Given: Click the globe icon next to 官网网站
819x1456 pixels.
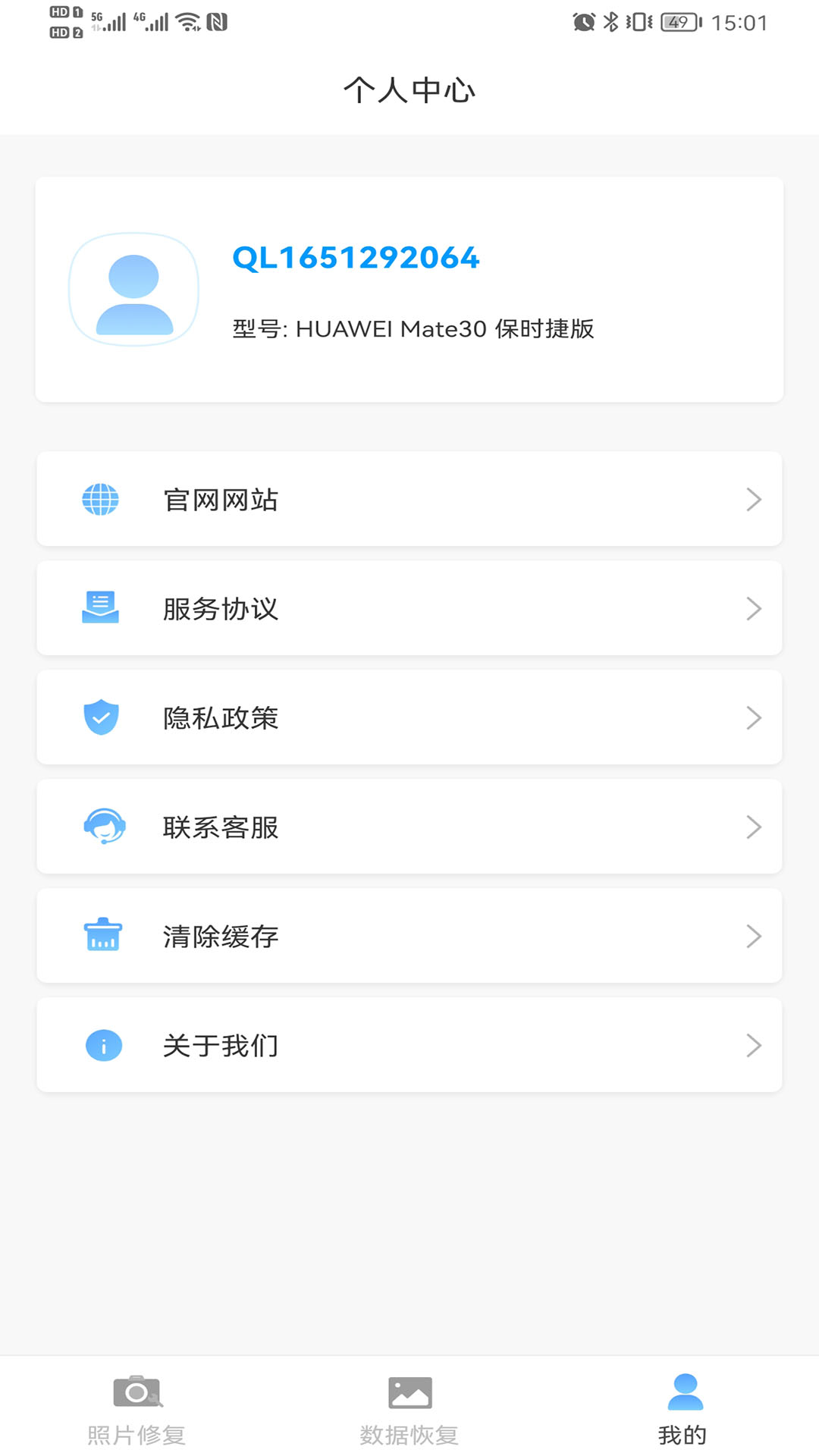Looking at the screenshot, I should (101, 499).
